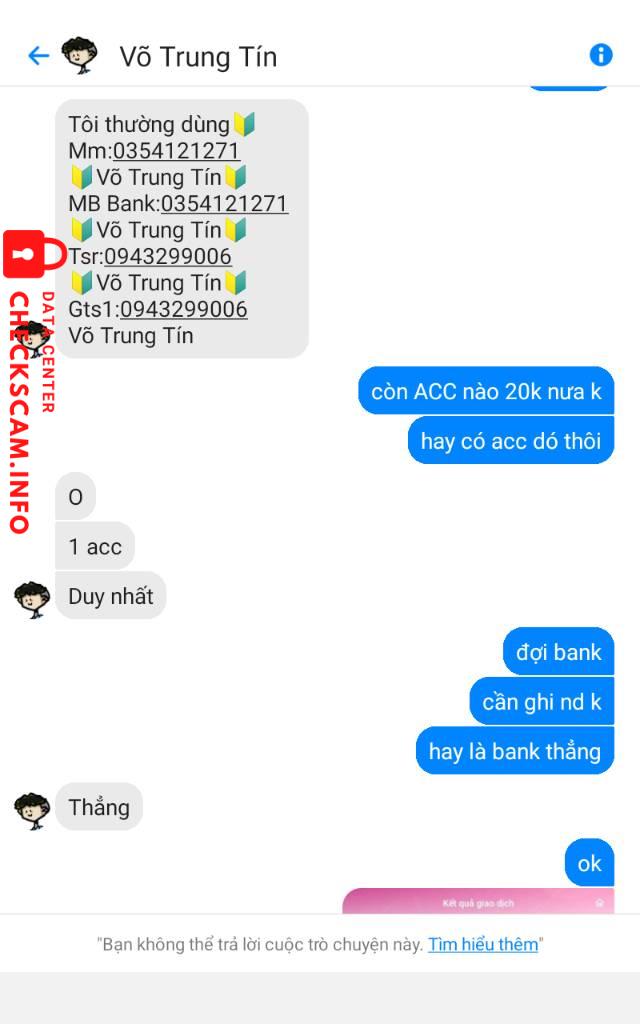Open Võ Trung Tín's profile from the header
Viewport: 640px width, 1024px height.
(199, 57)
